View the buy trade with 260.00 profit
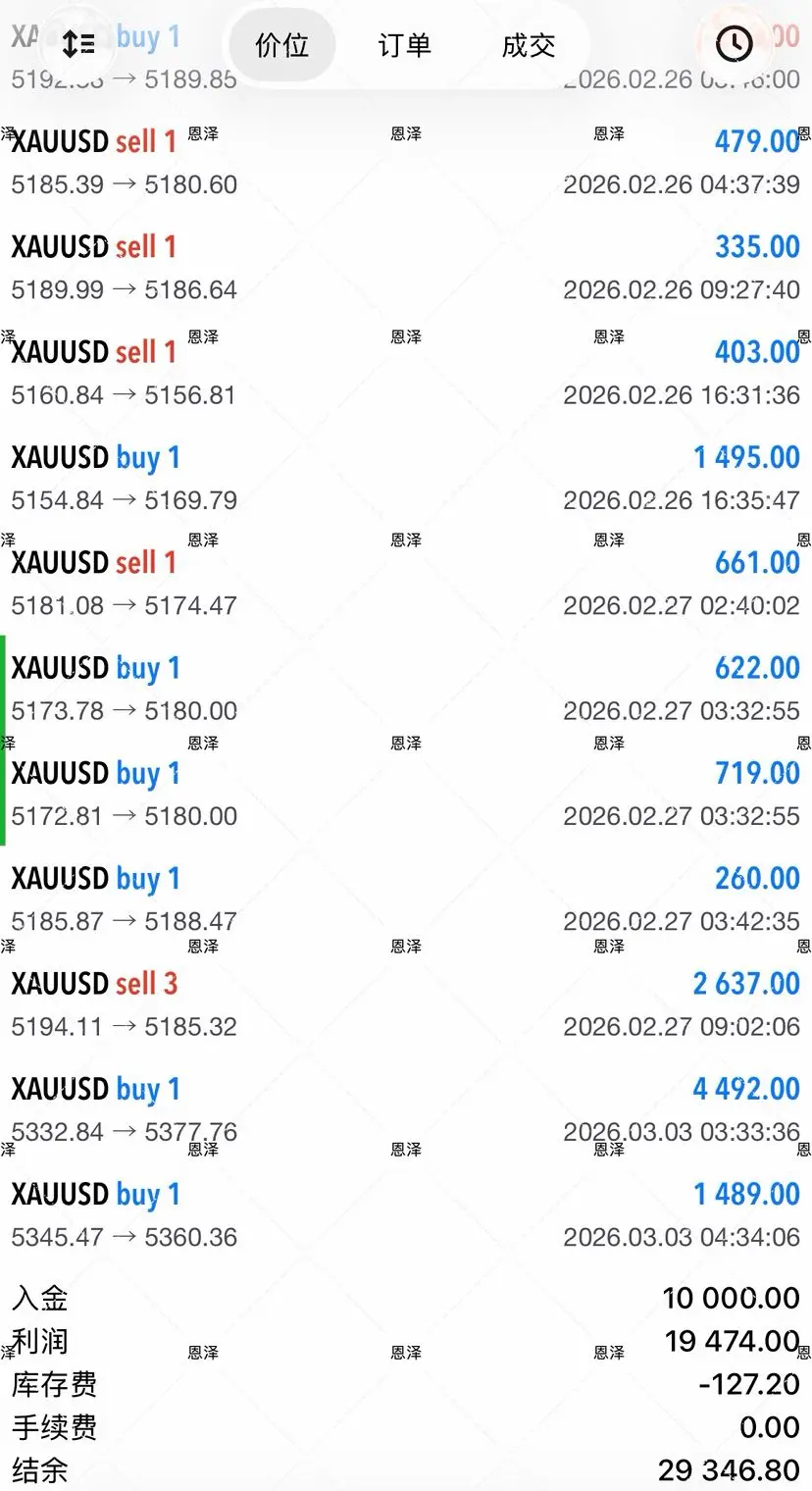Viewport: 812px width, 1491px height. pyautogui.click(x=405, y=900)
